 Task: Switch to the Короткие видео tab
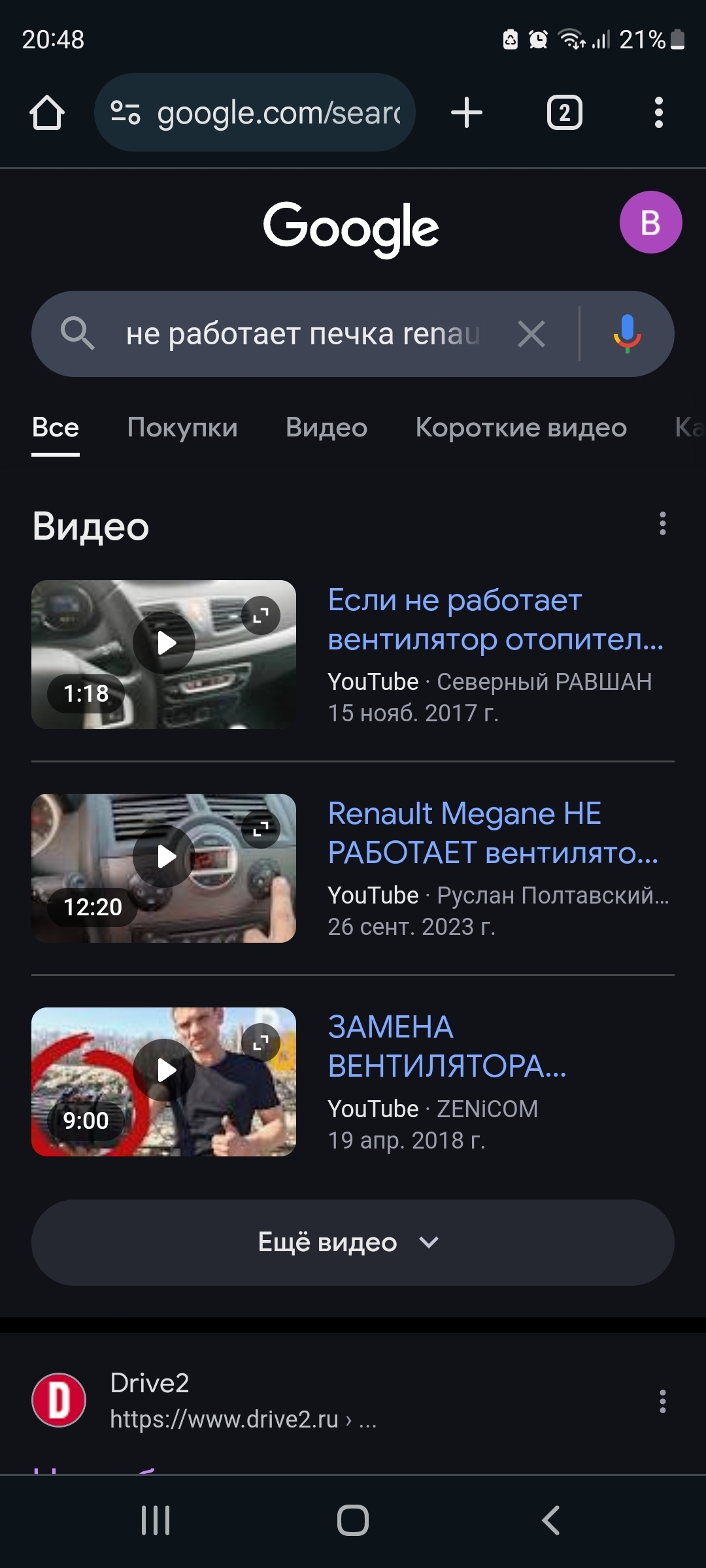[521, 428]
